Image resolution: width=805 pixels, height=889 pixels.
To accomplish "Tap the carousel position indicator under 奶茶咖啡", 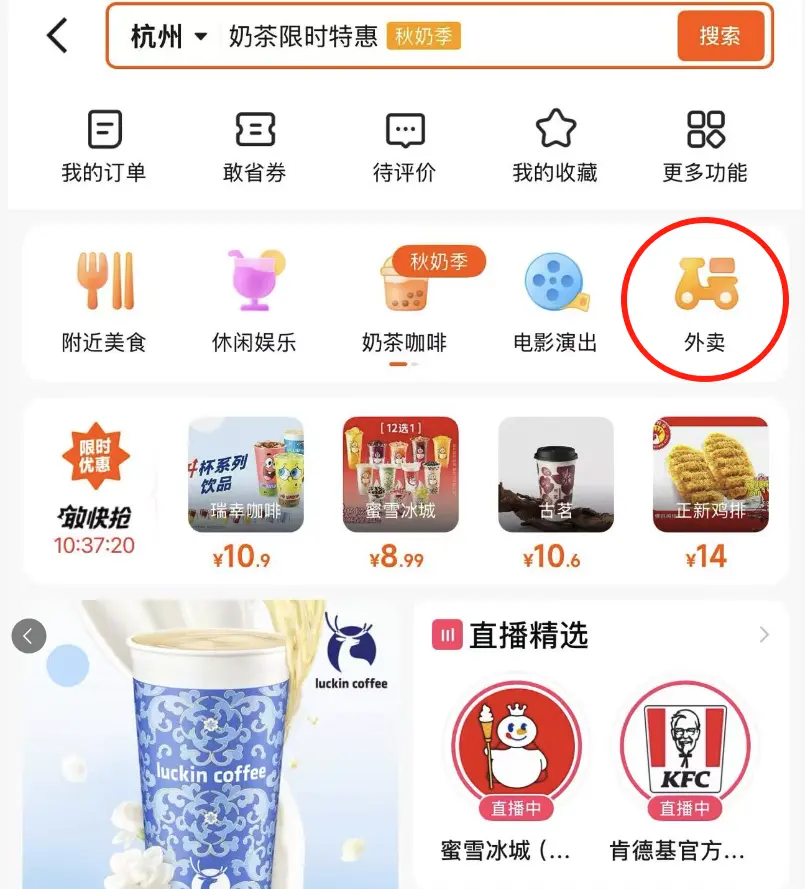I will coord(404,365).
